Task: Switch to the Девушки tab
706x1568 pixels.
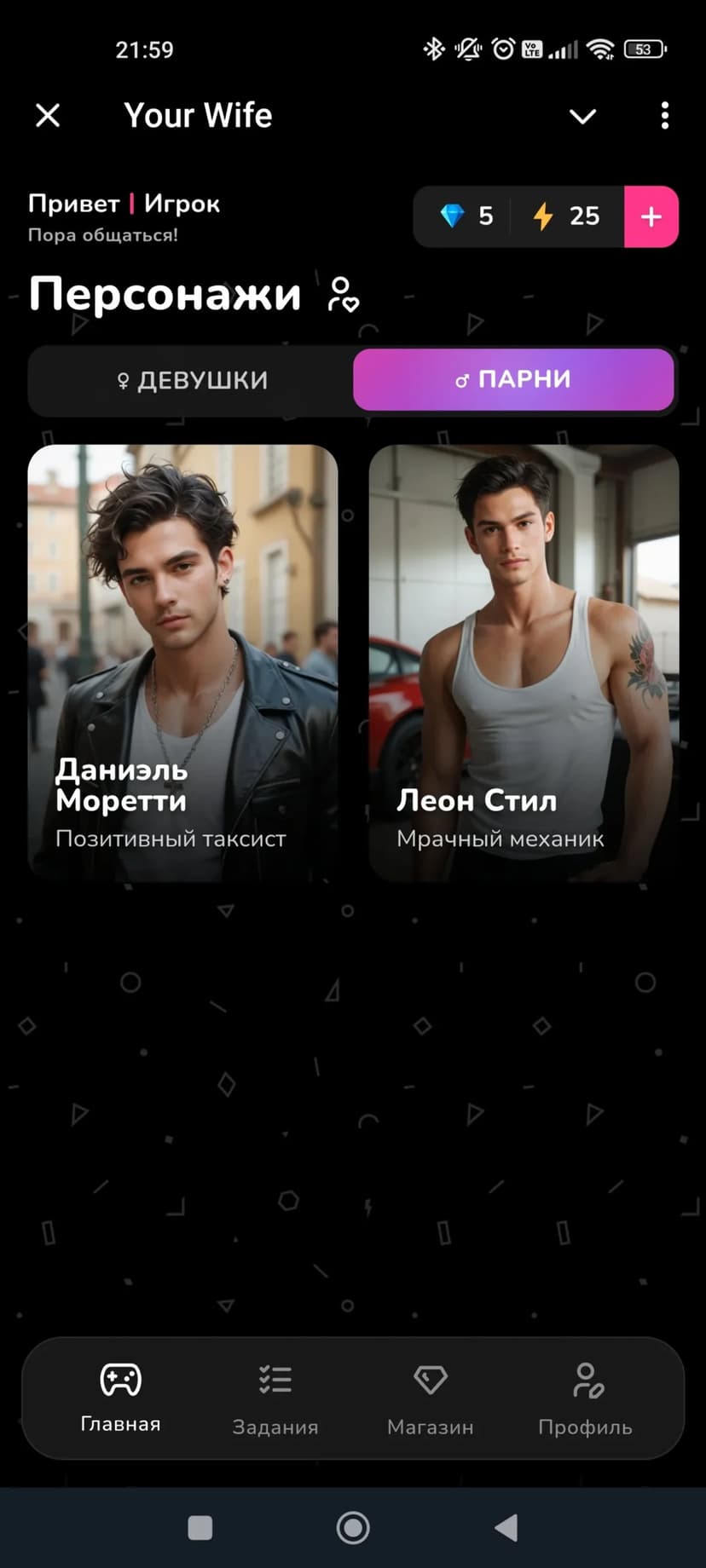Action: [191, 380]
